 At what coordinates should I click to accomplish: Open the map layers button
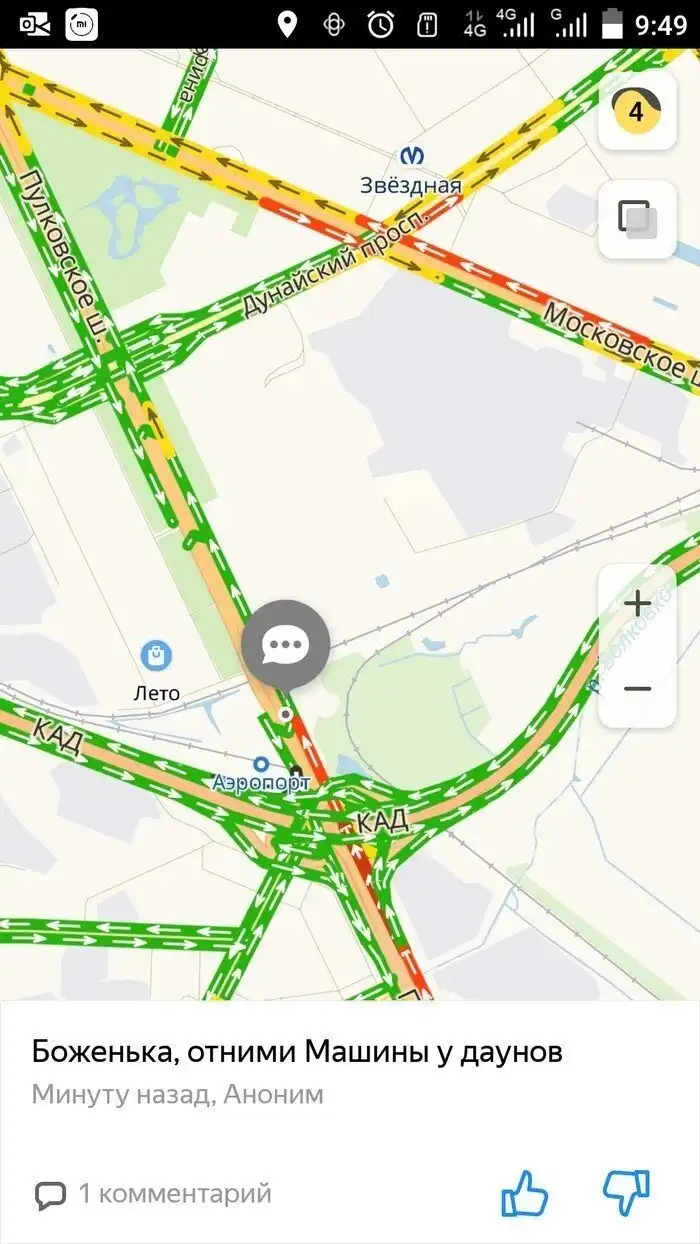(x=637, y=220)
